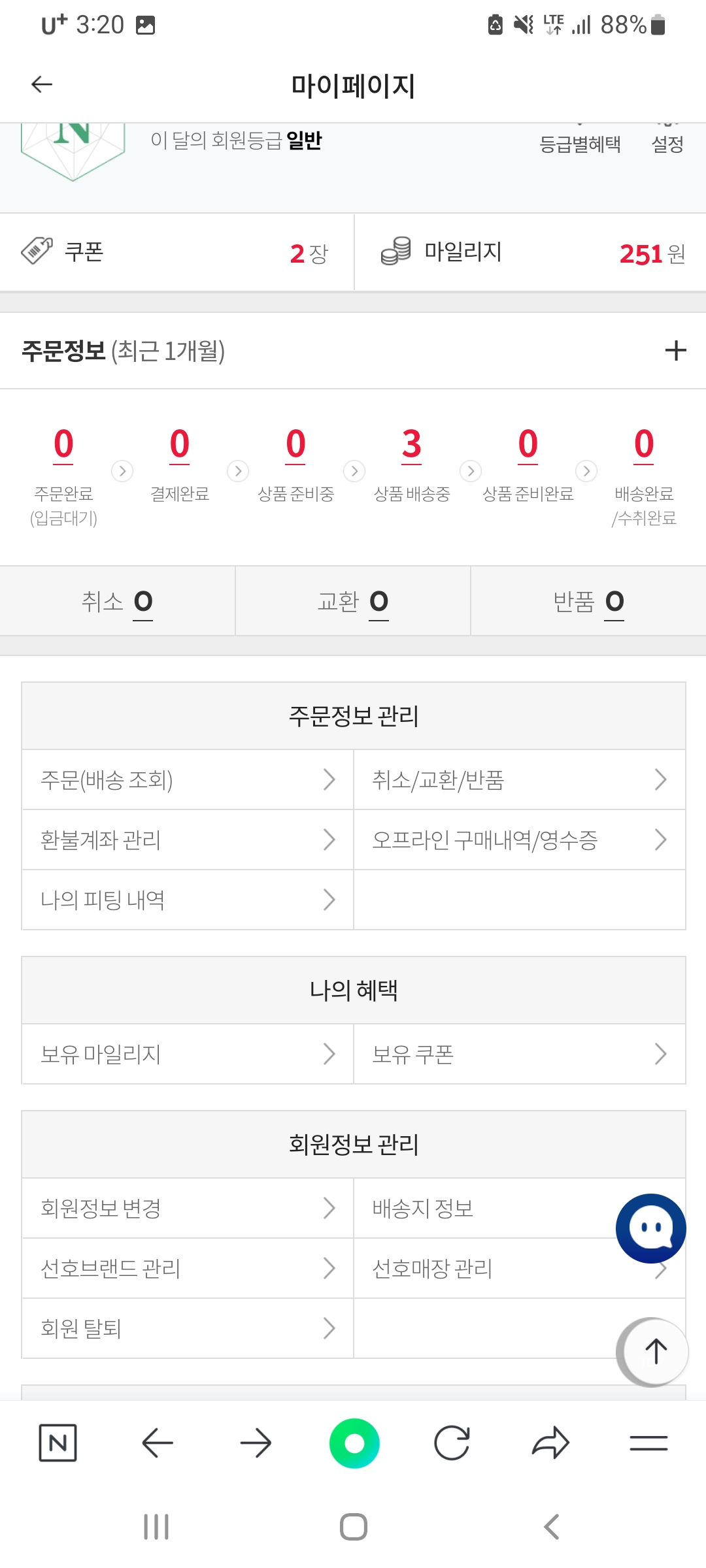Open 쿠폰 with 2장 available
Image resolution: width=706 pixels, height=1568 pixels.
tap(175, 253)
